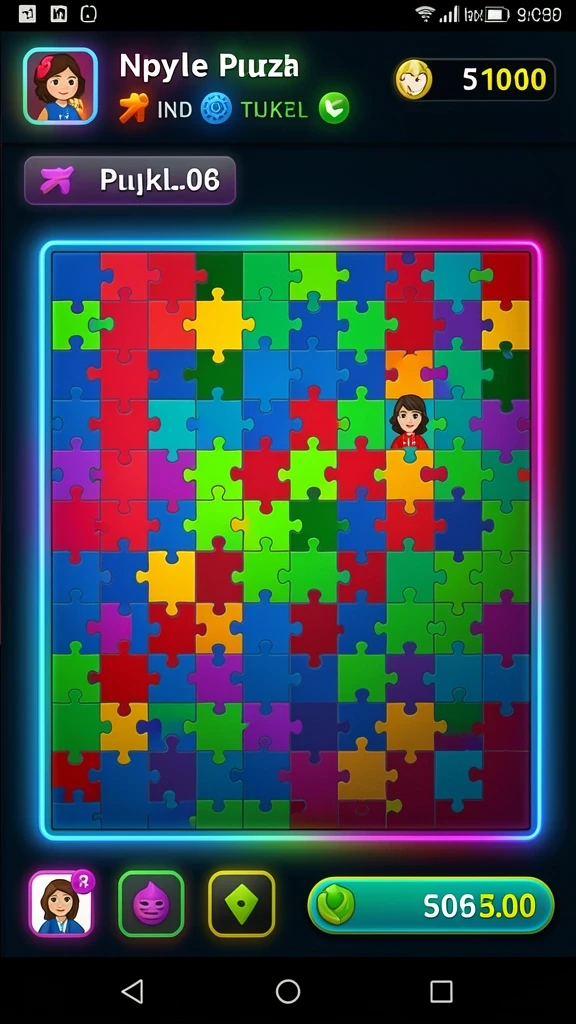The width and height of the screenshot is (576, 1024).
Task: Tap the orange arrow icon beside IND
Action: point(134,108)
